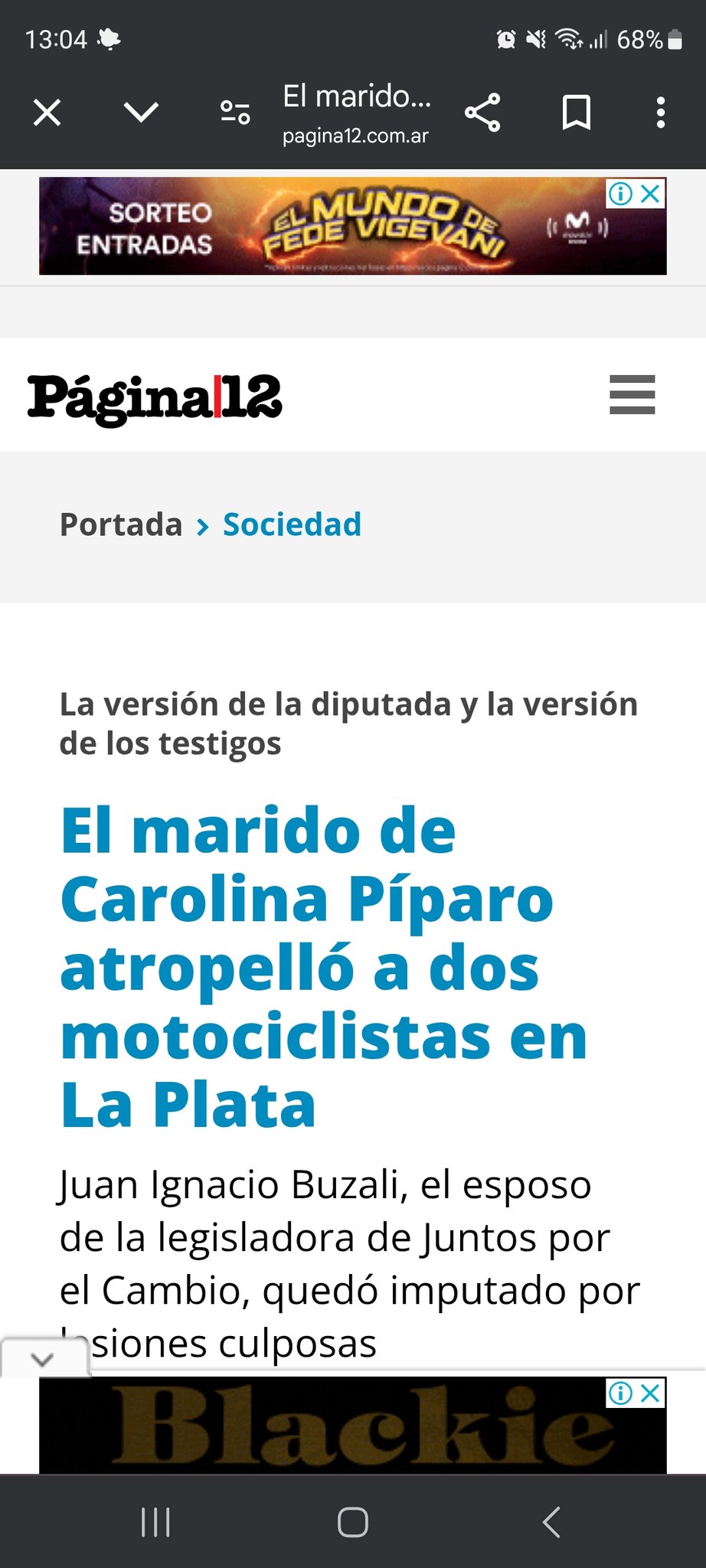Open recent apps from the navigation bar
The width and height of the screenshot is (706, 1568).
coord(155,1522)
